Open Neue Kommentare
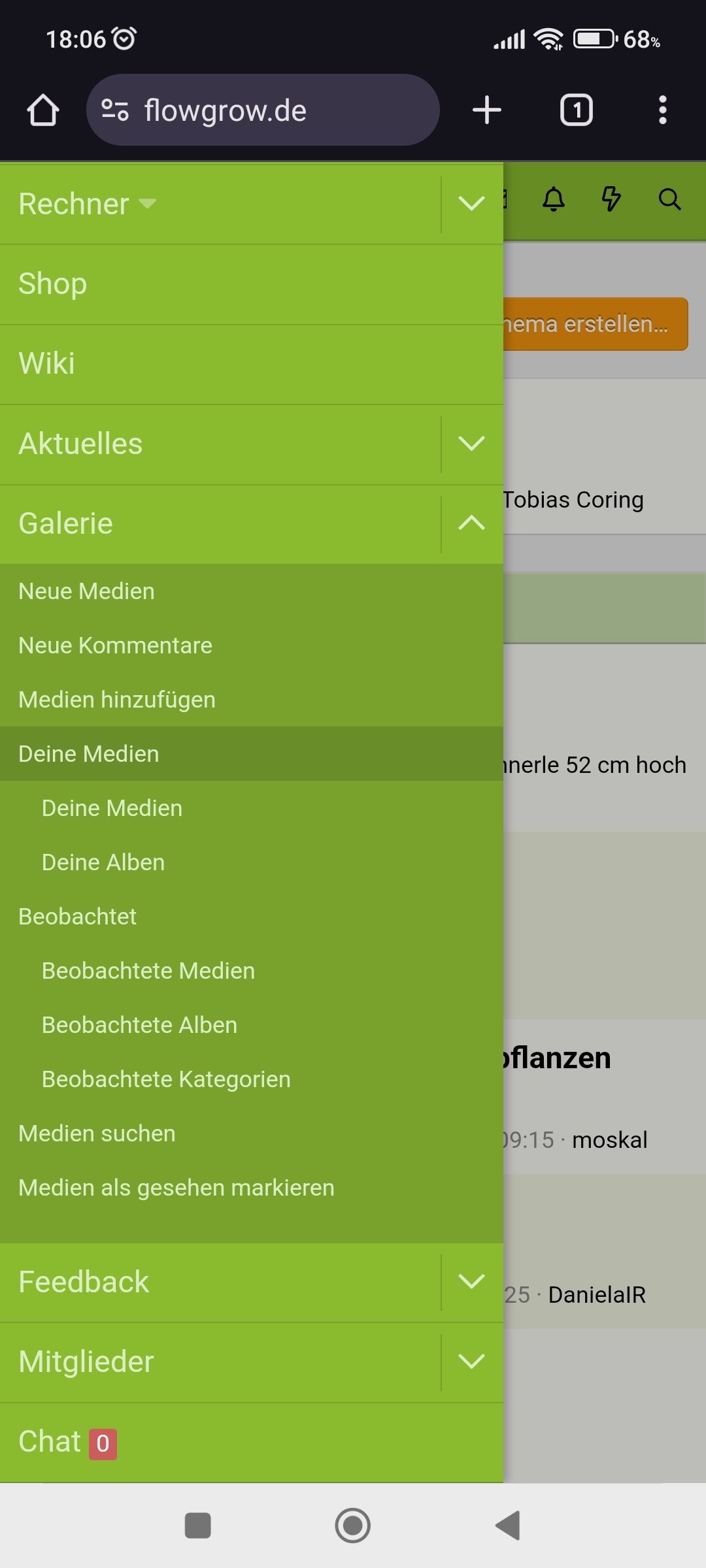This screenshot has height=1568, width=706. 115,645
